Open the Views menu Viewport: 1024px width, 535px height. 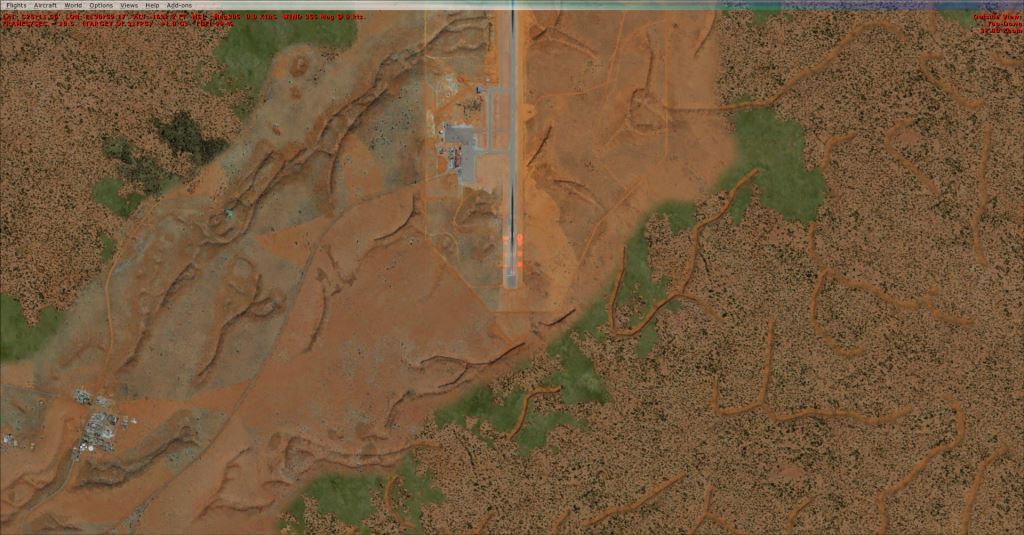129,5
